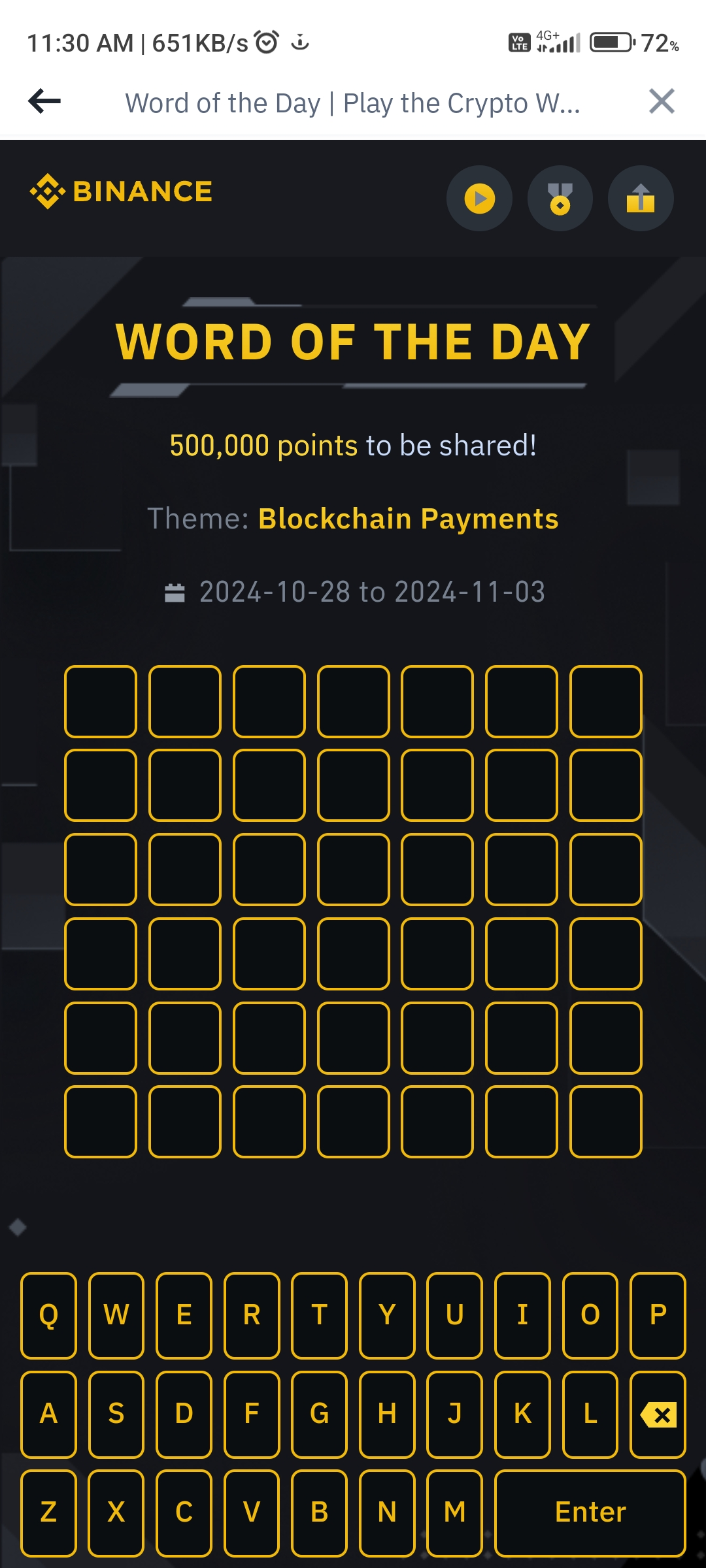Share the game via share icon
Image resolution: width=706 pixels, height=1568 pixels.
click(x=641, y=199)
